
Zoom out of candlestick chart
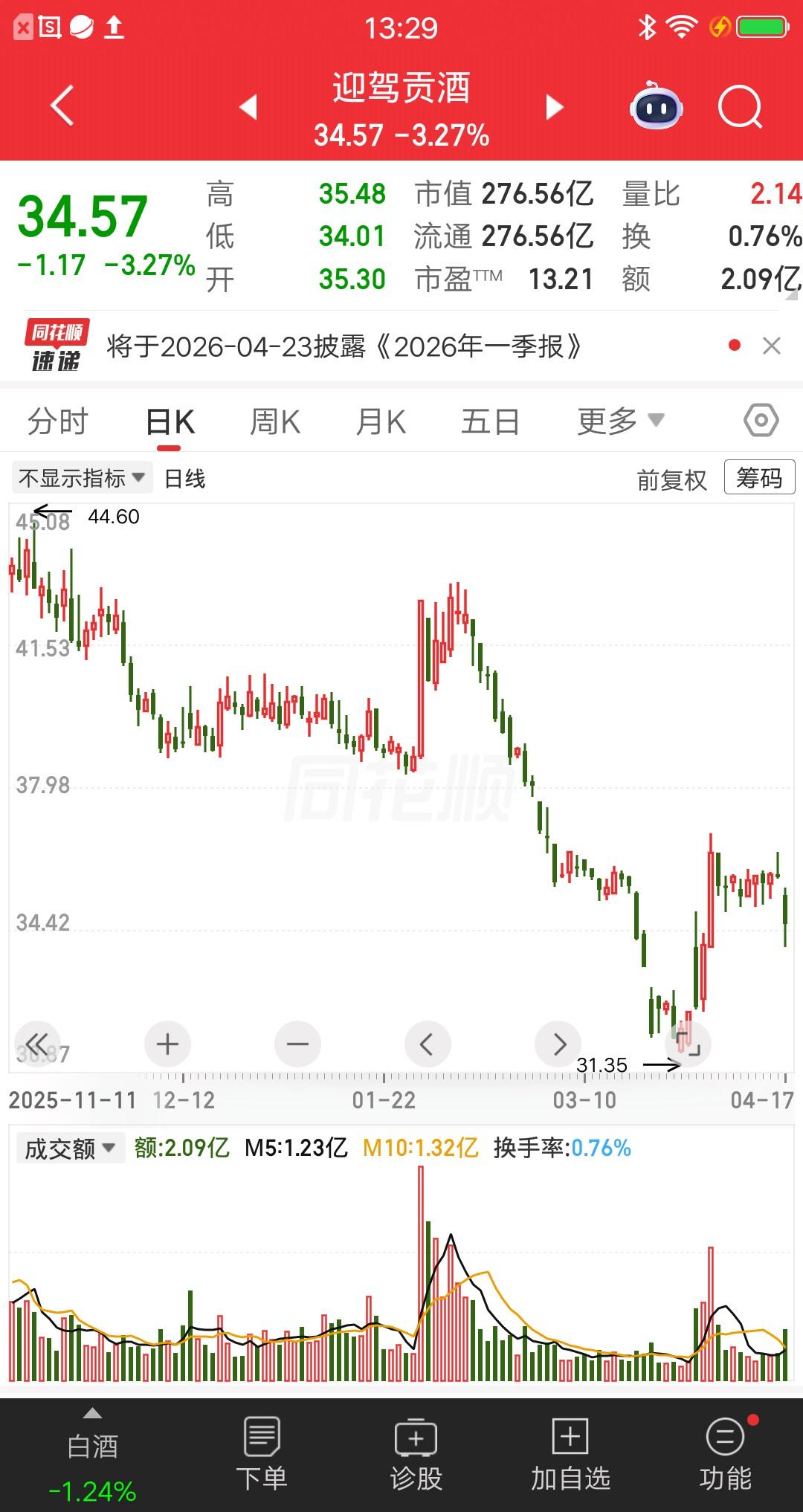297,1044
